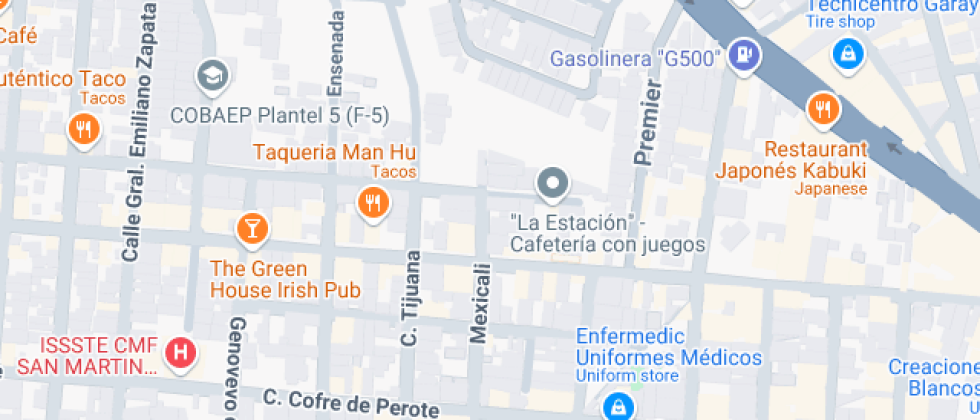Screen dimensions: 980x420
Task: Tap the ISSSTE CMF San Martin hospital marker
Action: [x=181, y=352]
